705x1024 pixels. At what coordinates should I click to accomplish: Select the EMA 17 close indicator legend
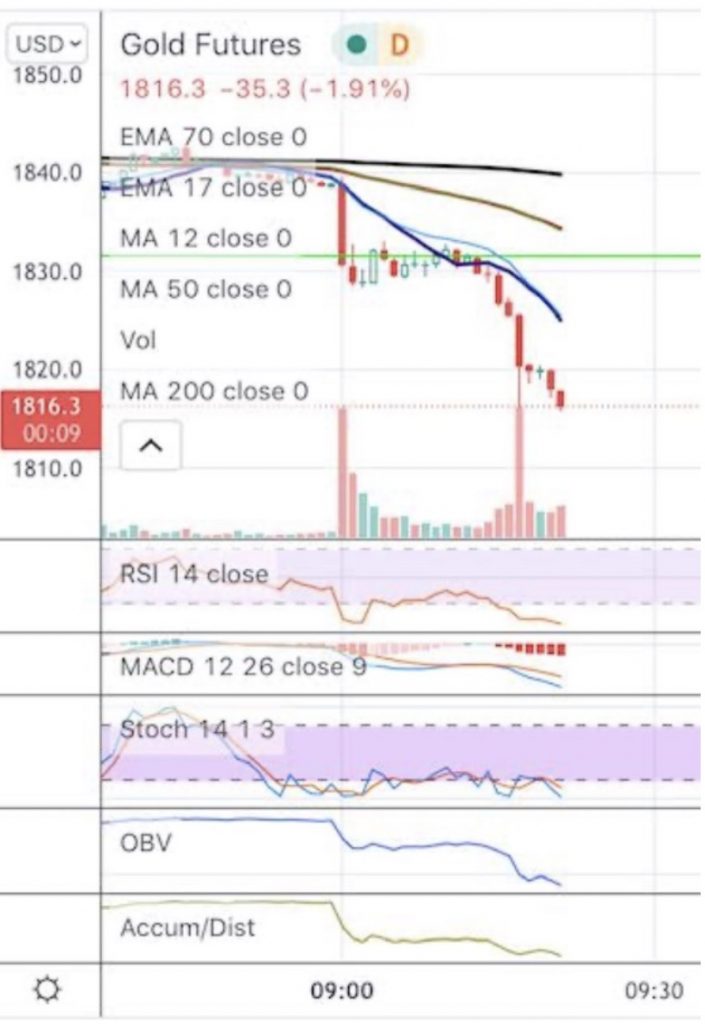[x=213, y=188]
